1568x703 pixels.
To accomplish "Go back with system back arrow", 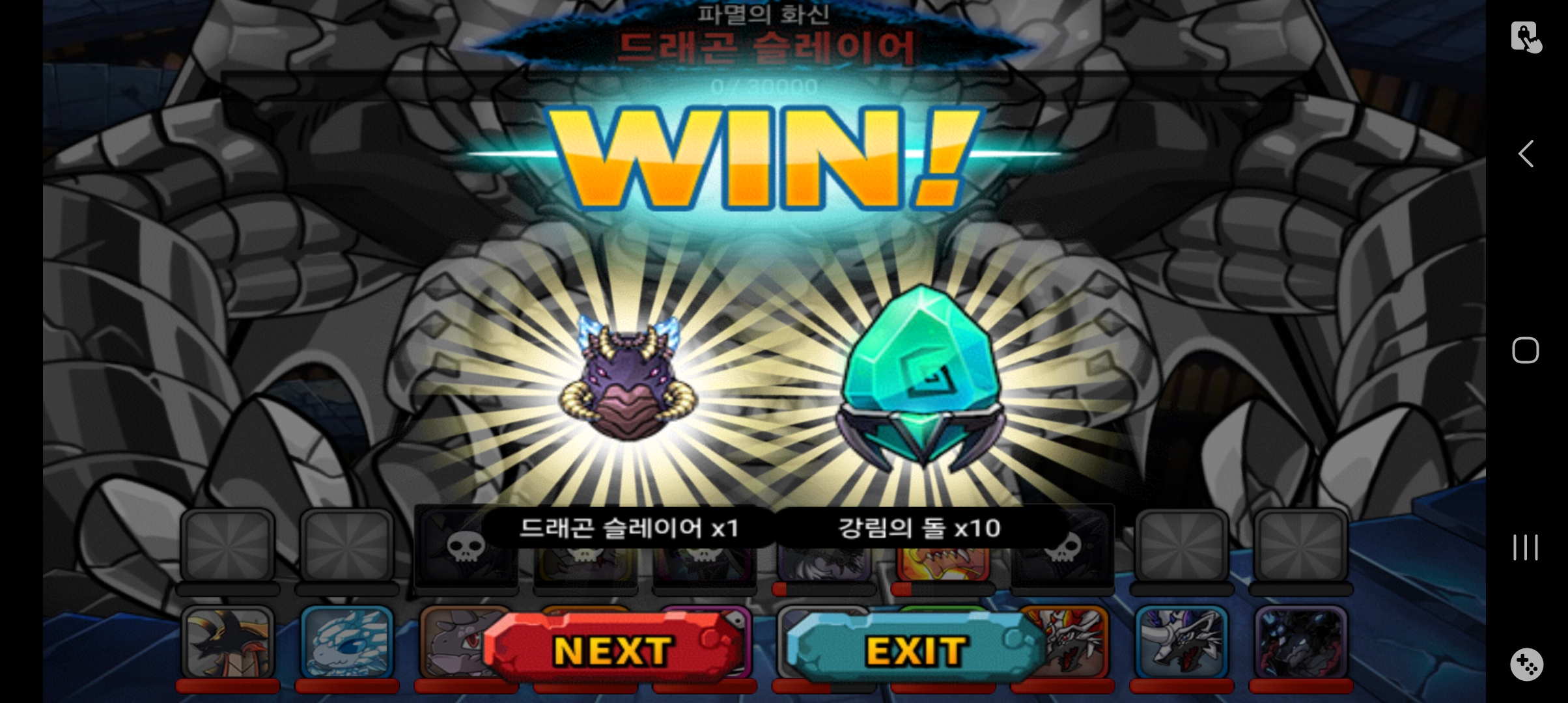I will point(1526,154).
